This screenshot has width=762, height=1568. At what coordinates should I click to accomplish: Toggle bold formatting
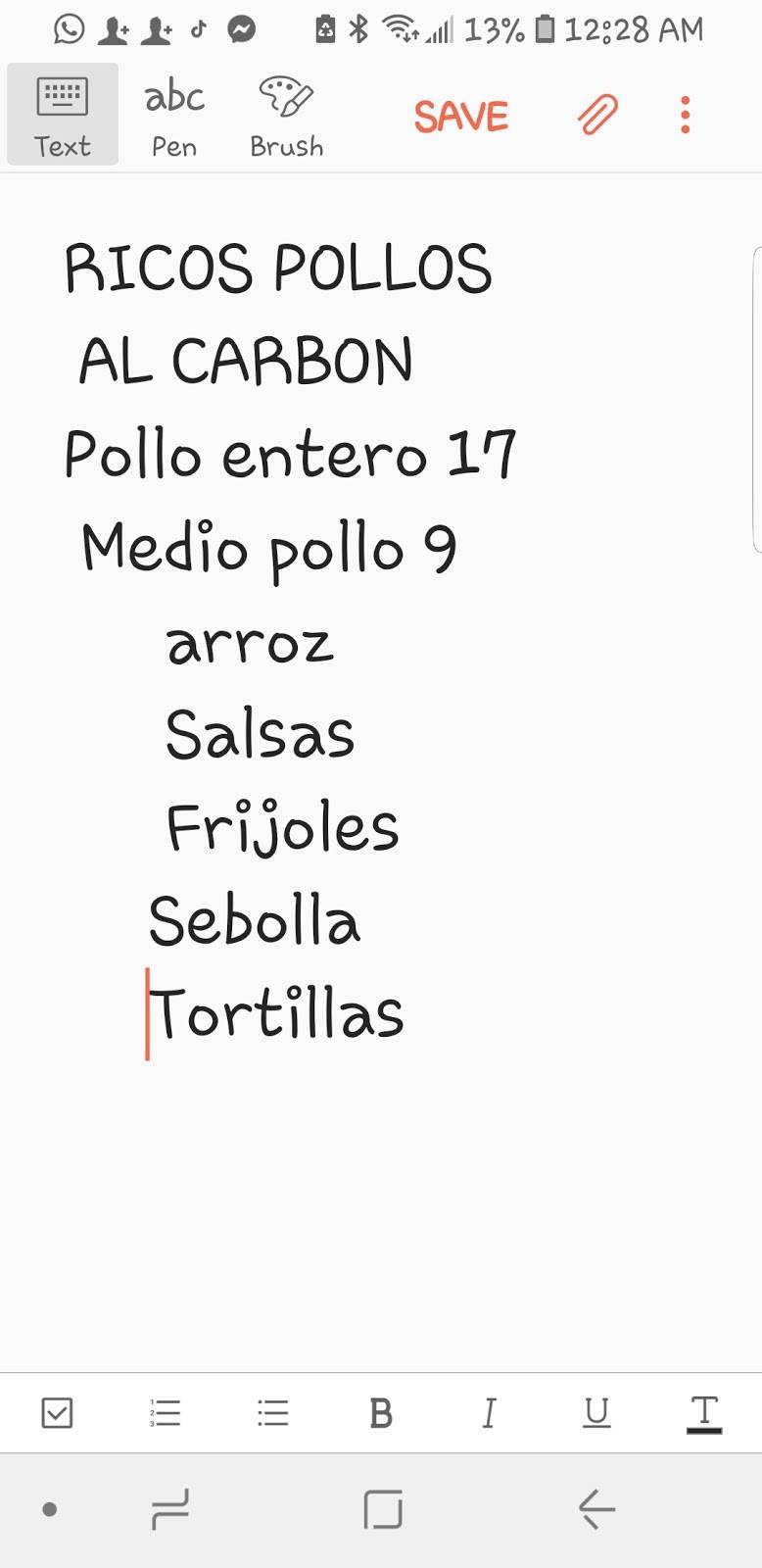pos(381,1413)
